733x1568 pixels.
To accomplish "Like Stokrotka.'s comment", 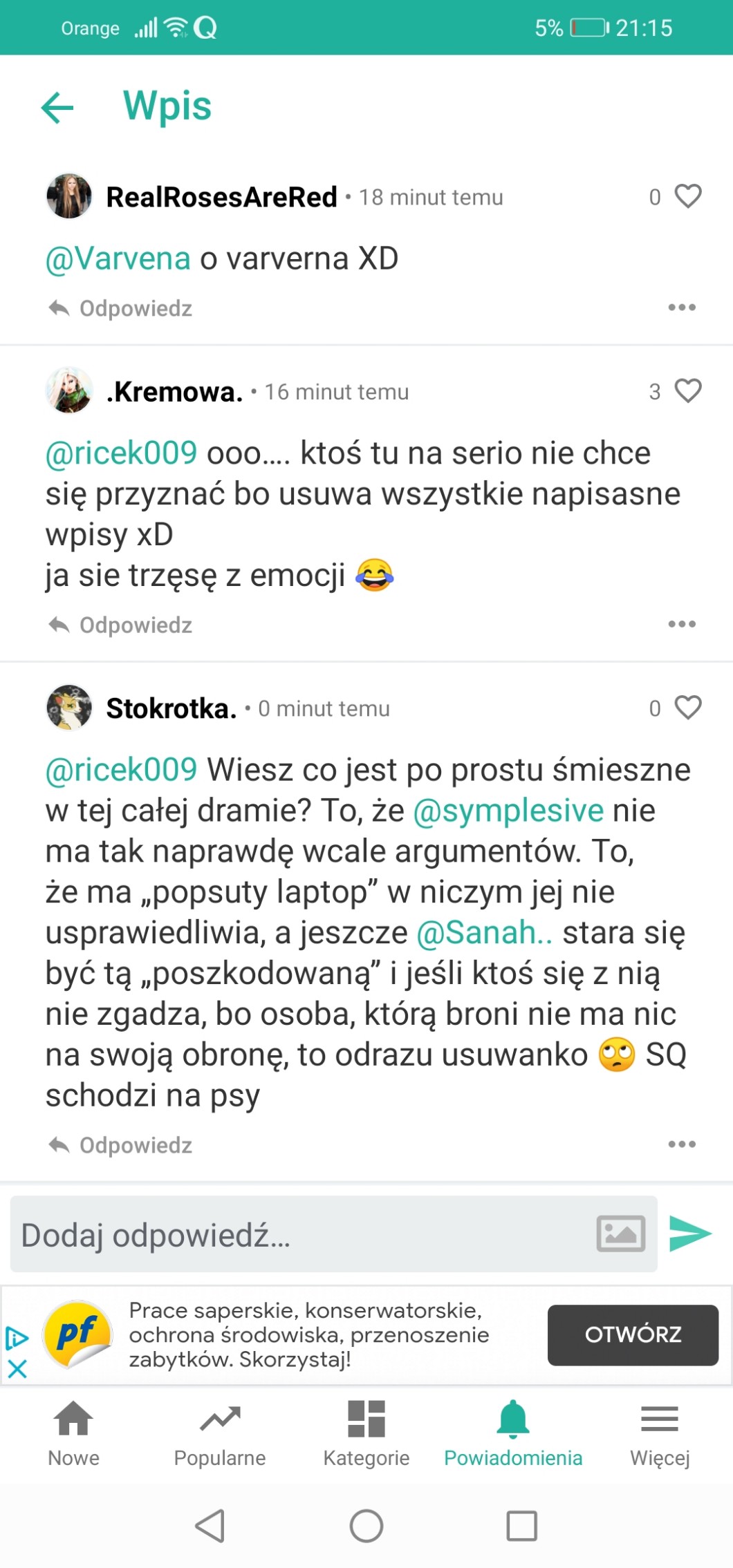I will [x=687, y=708].
